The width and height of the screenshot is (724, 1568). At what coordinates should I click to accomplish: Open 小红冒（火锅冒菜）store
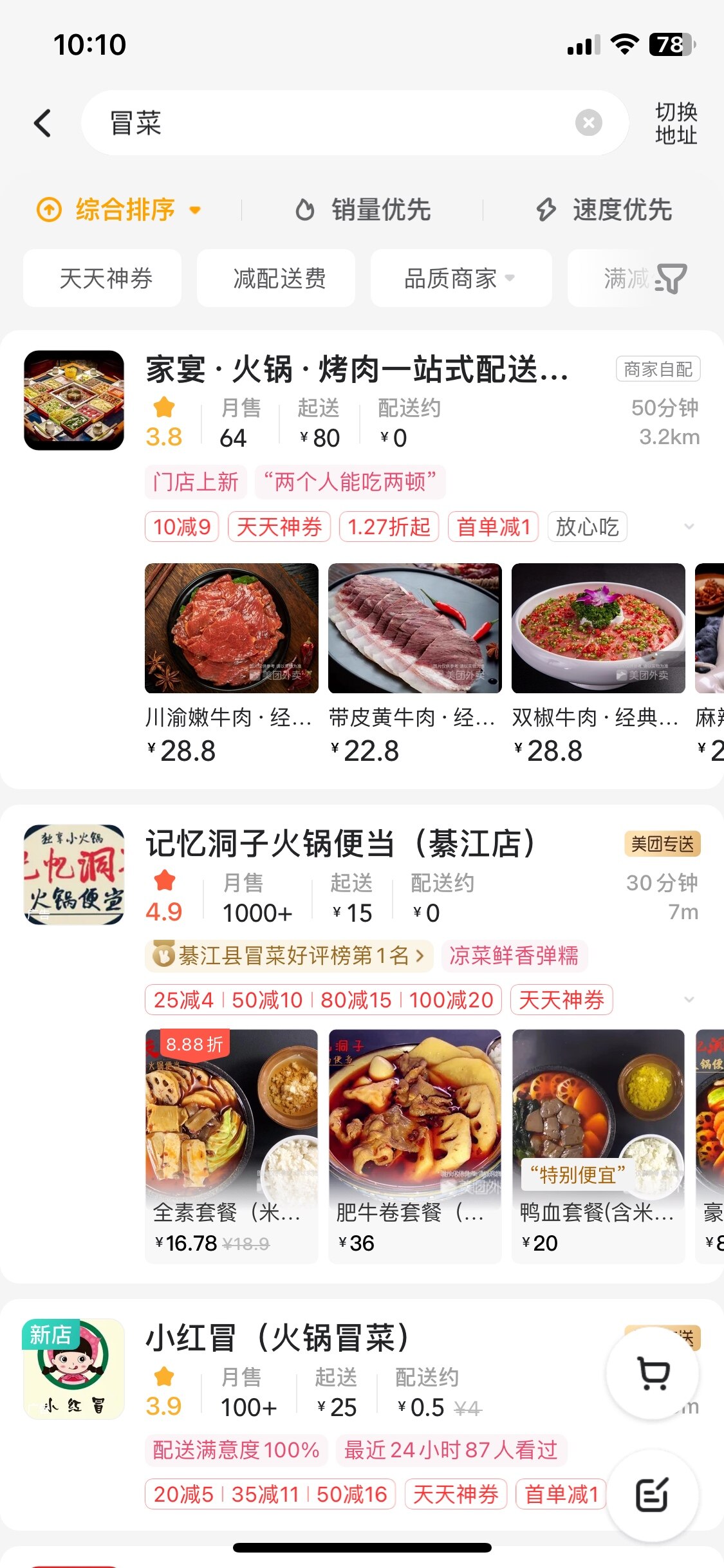coord(278,1338)
